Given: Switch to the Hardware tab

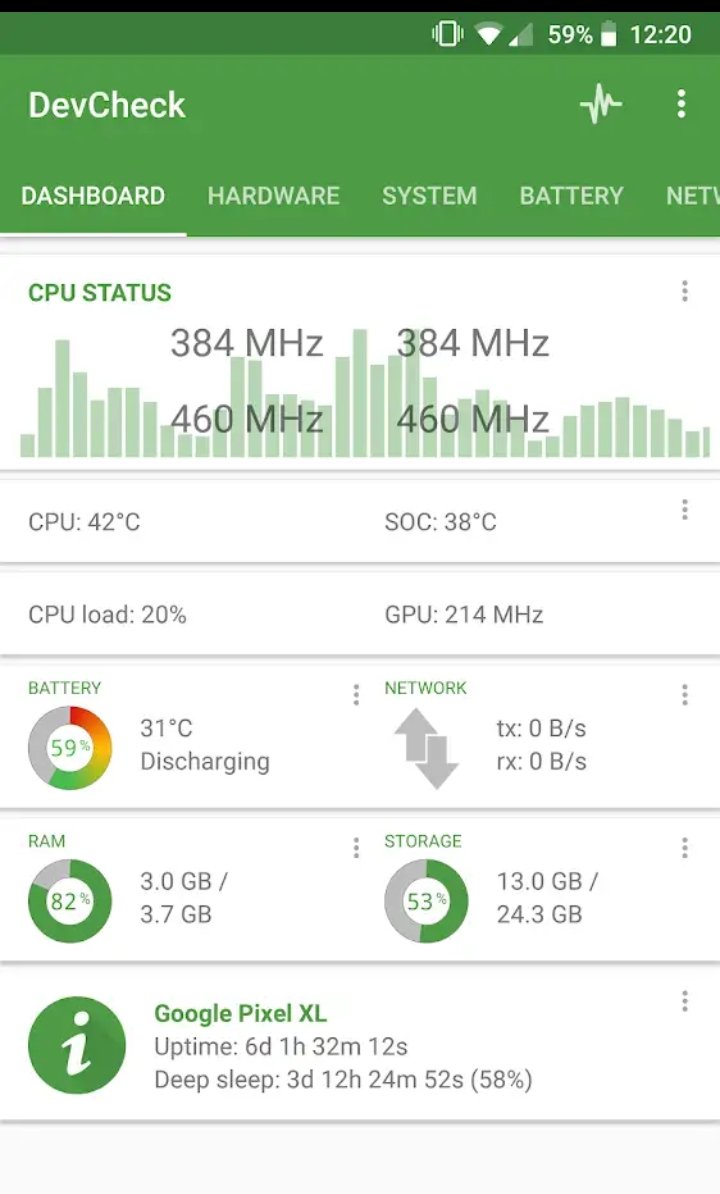Looking at the screenshot, I should tap(273, 196).
